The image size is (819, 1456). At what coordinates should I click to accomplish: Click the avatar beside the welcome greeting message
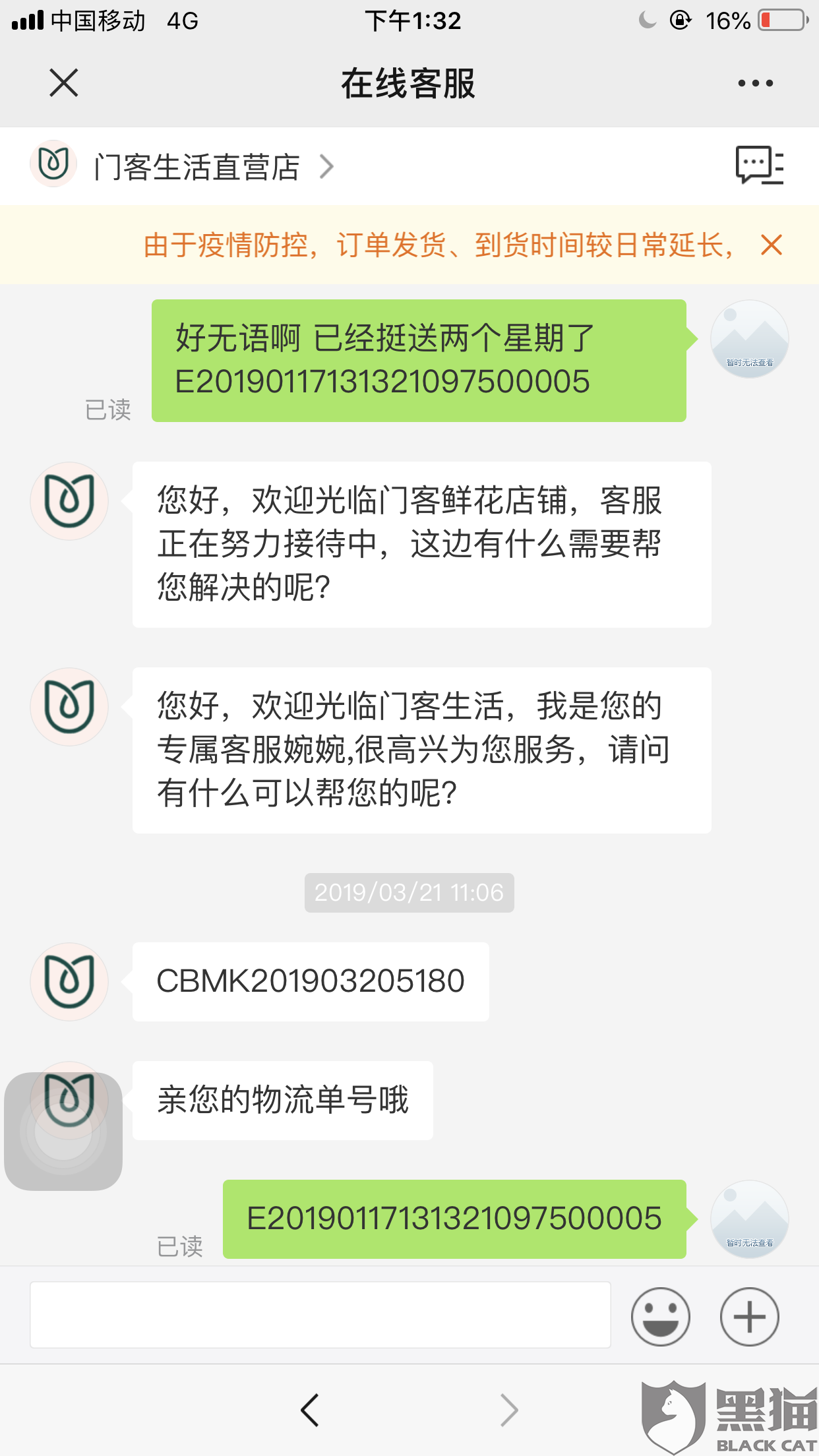tap(69, 501)
